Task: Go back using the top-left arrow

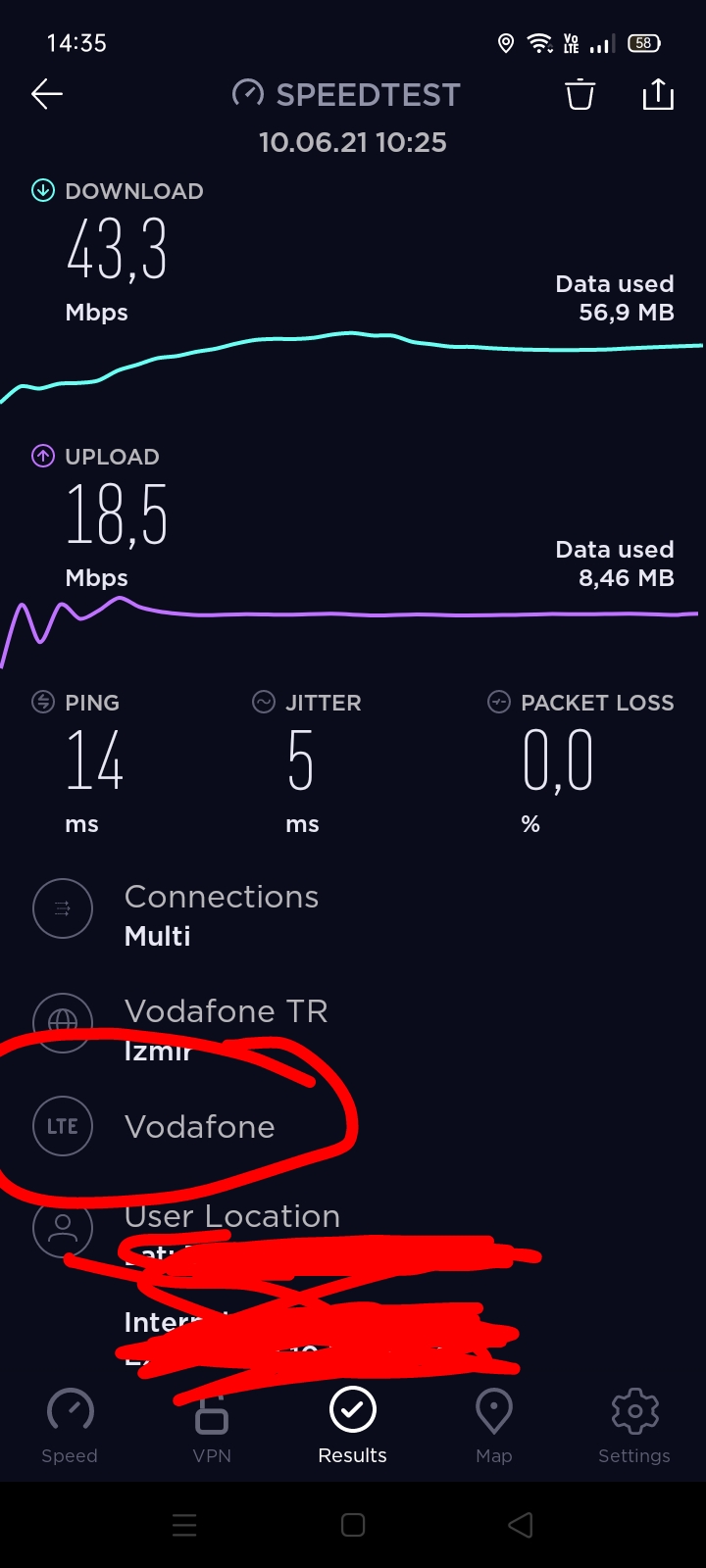Action: pyautogui.click(x=47, y=94)
